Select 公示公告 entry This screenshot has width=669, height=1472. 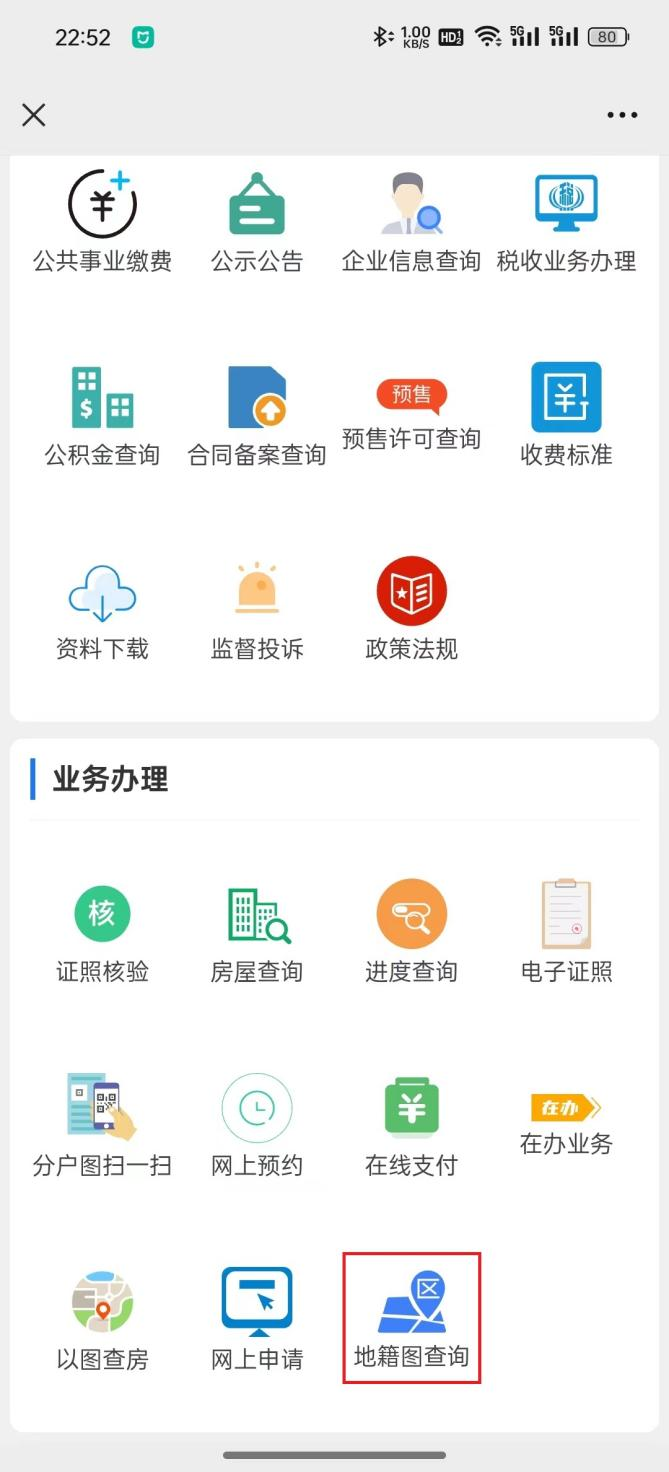[257, 222]
